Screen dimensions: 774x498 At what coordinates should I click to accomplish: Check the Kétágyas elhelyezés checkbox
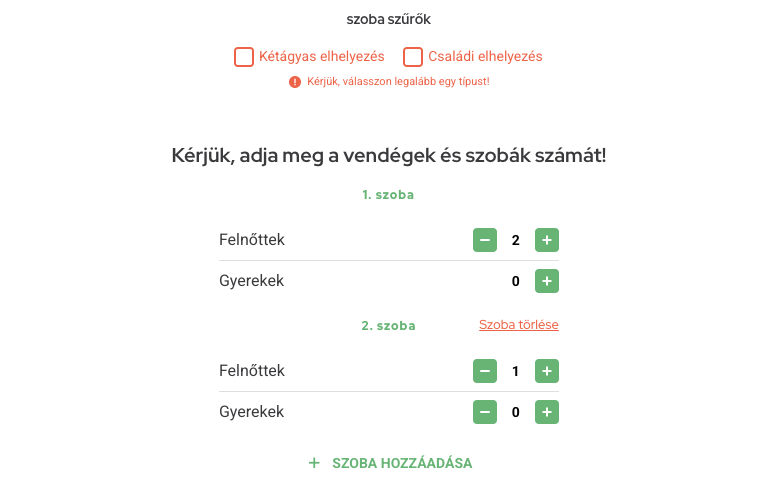[244, 57]
